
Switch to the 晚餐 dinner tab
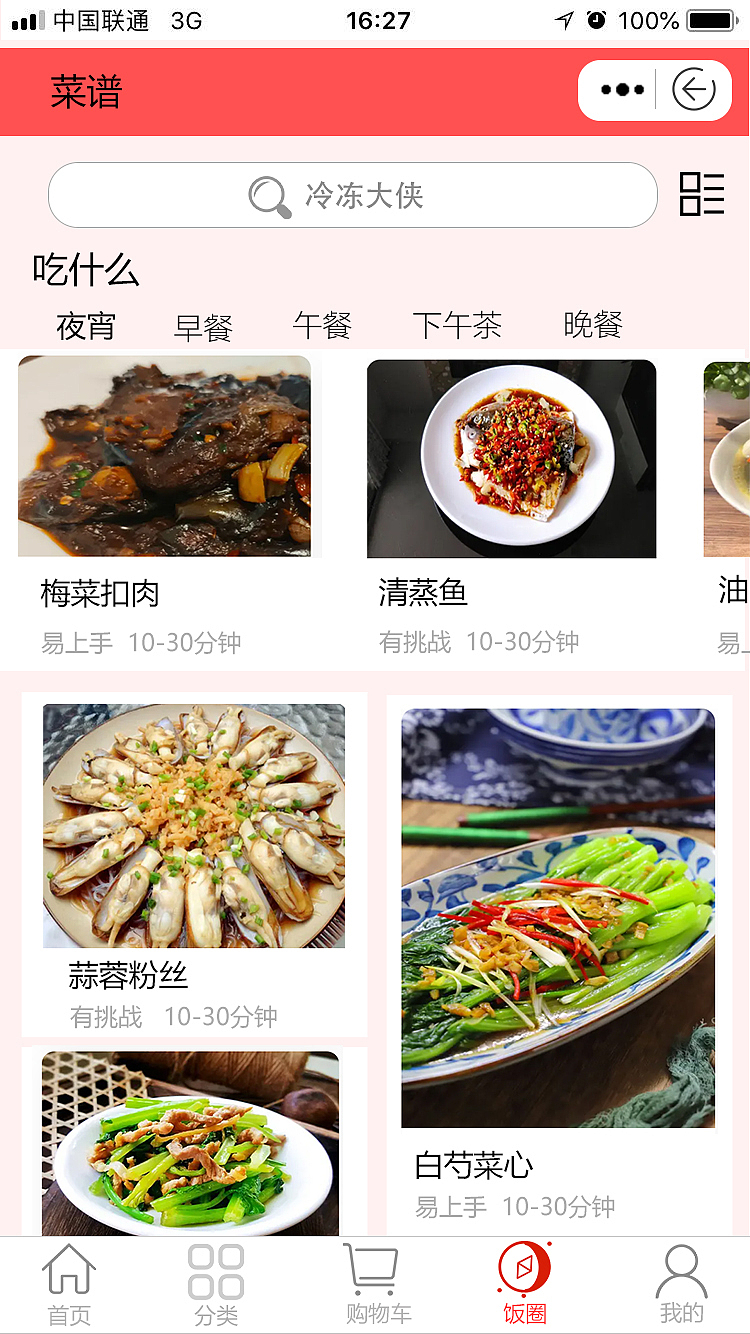[x=592, y=326]
